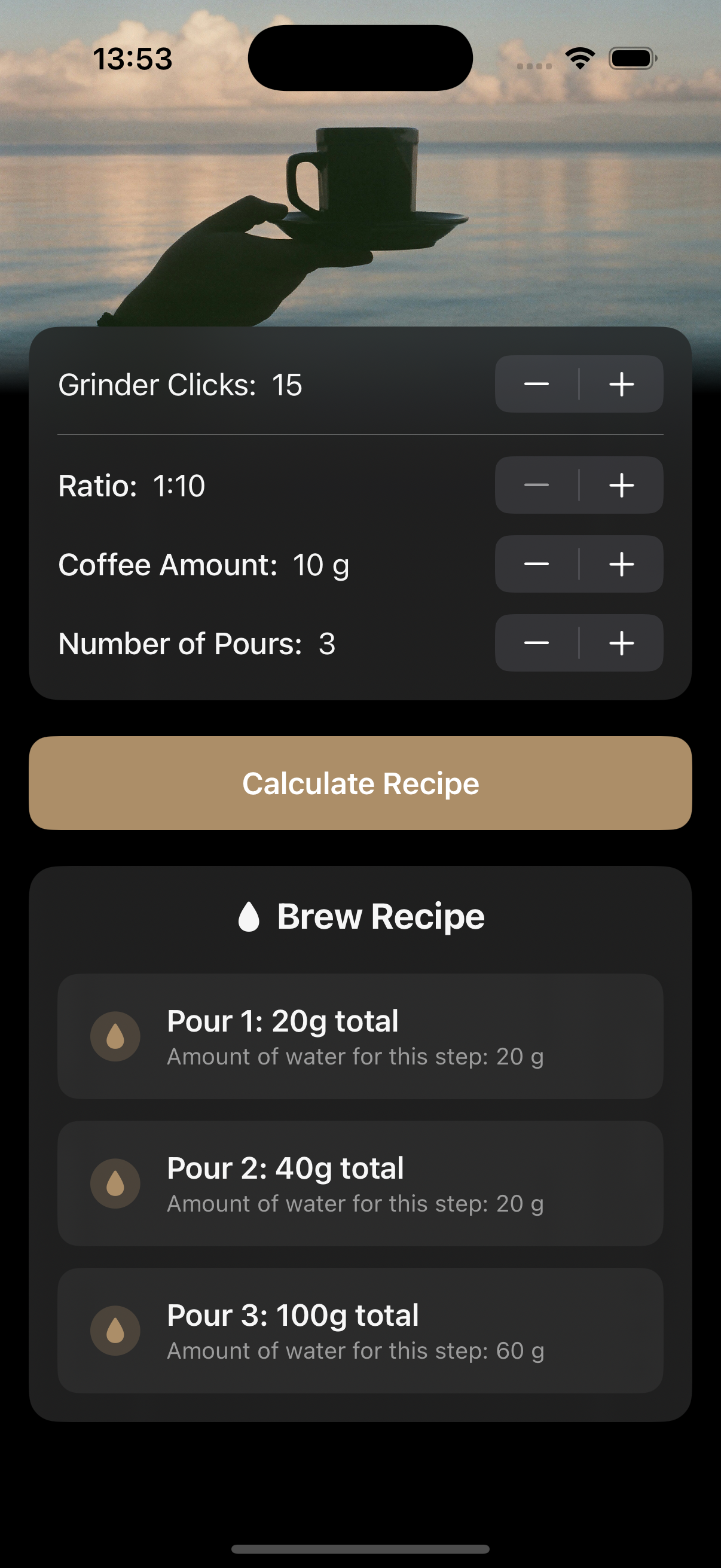
Task: Click the droplet icon for Pour 3
Action: pos(115,1331)
